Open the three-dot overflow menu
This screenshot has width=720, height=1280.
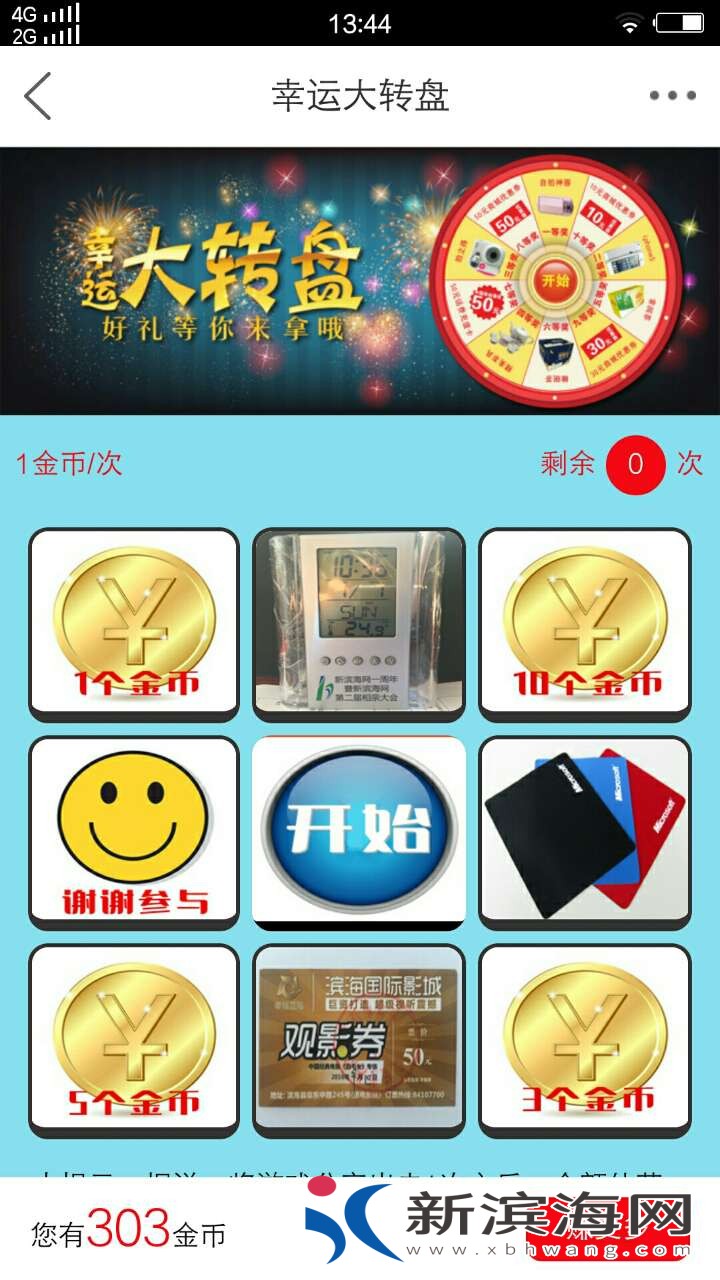tap(672, 96)
